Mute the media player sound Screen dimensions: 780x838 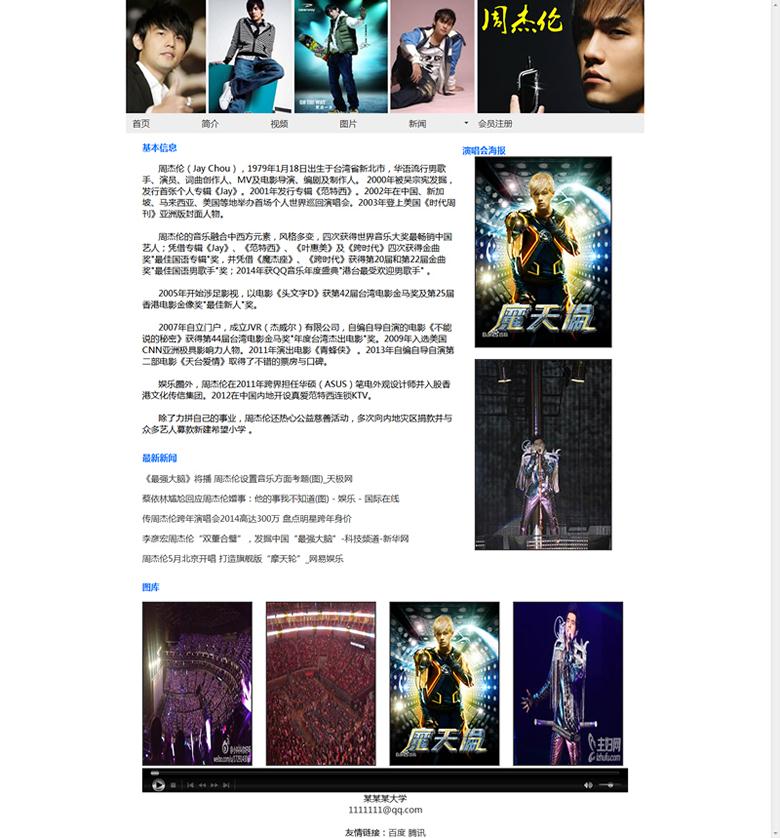(588, 785)
